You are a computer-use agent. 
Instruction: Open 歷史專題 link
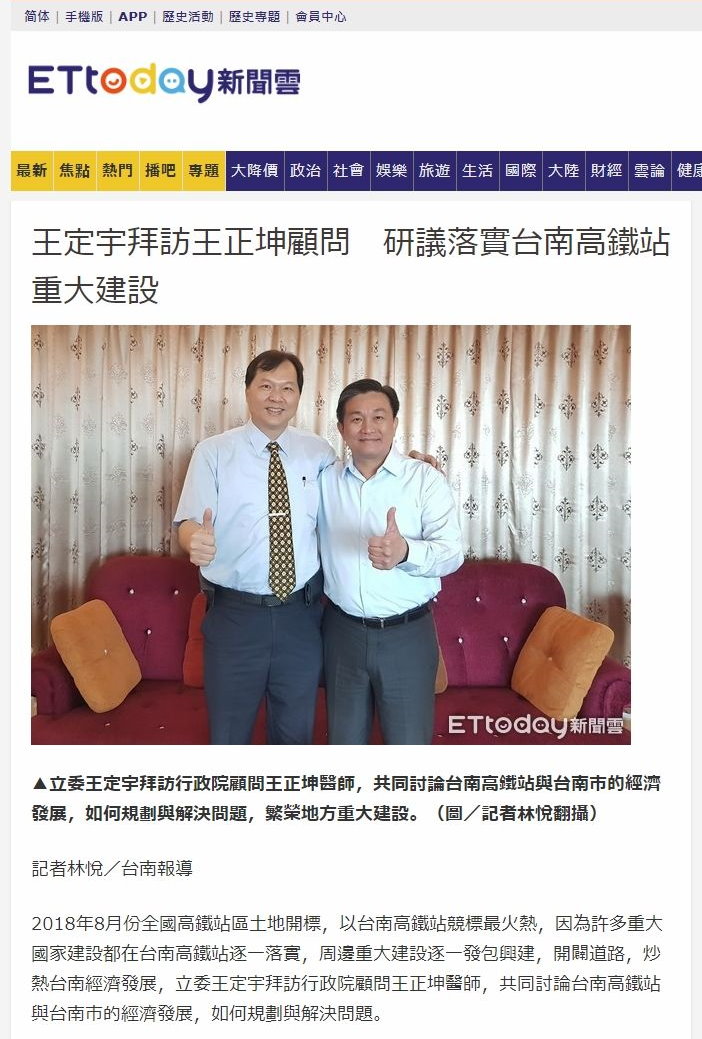[254, 17]
